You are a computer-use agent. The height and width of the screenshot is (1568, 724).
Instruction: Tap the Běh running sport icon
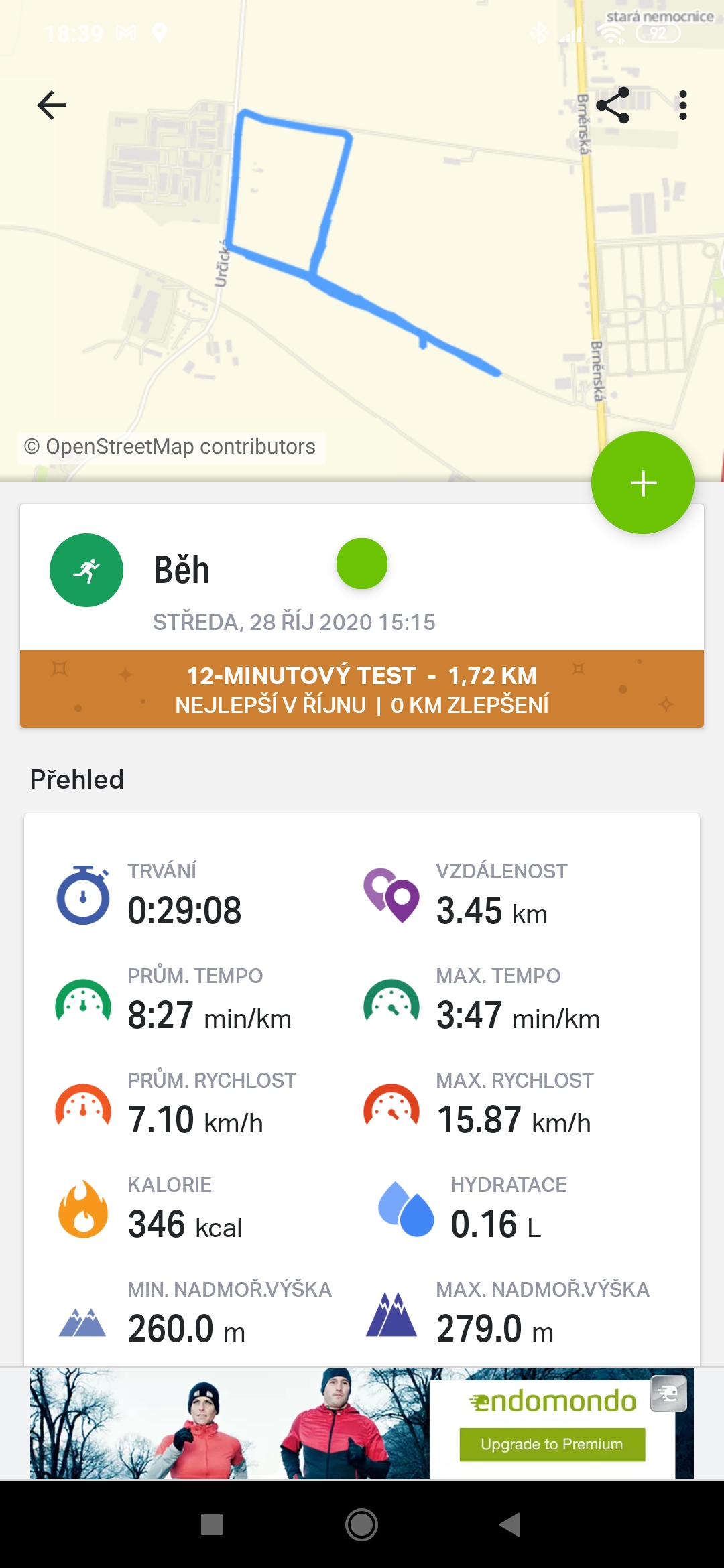point(86,570)
